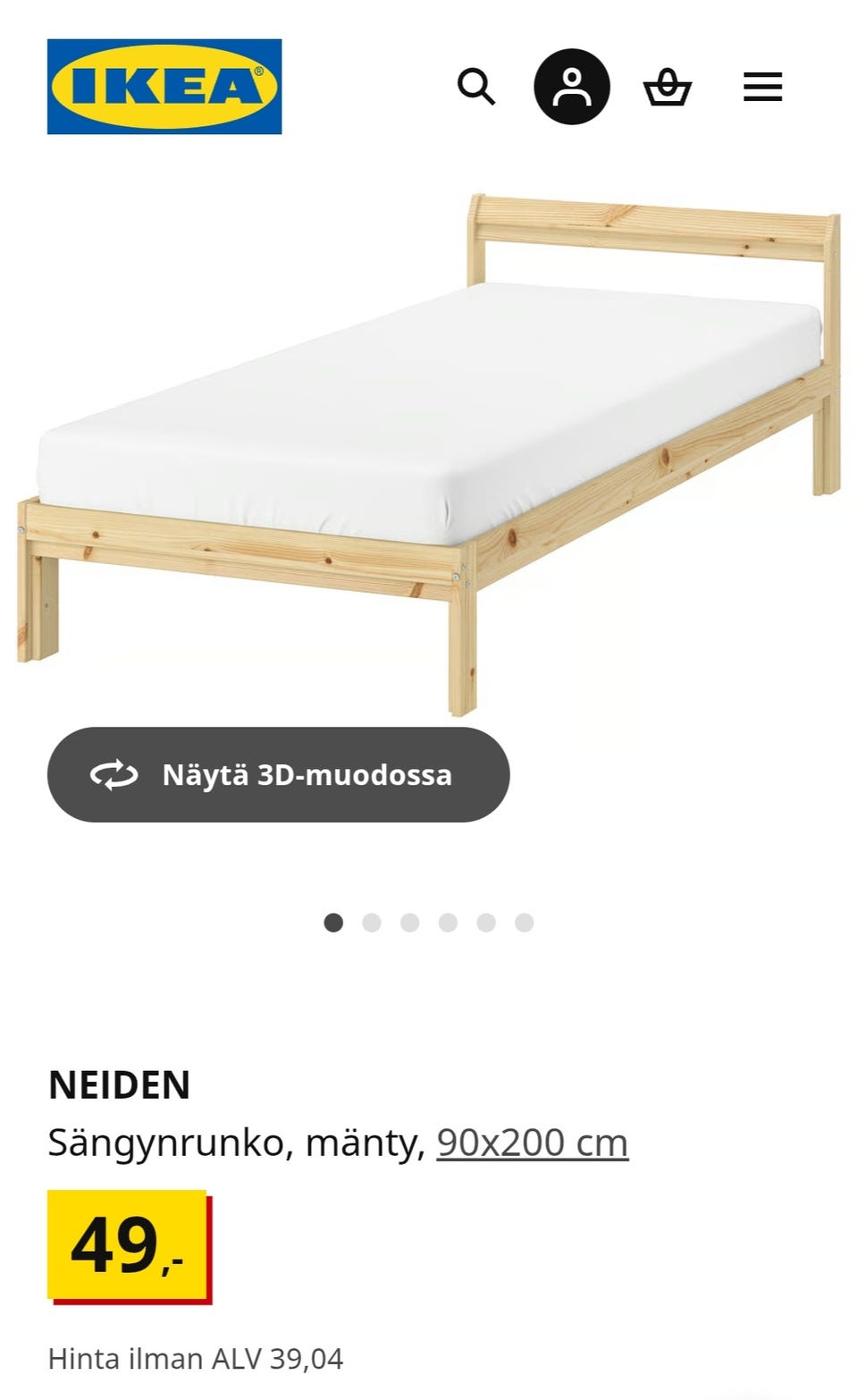Open the shopping basket

[x=668, y=87]
